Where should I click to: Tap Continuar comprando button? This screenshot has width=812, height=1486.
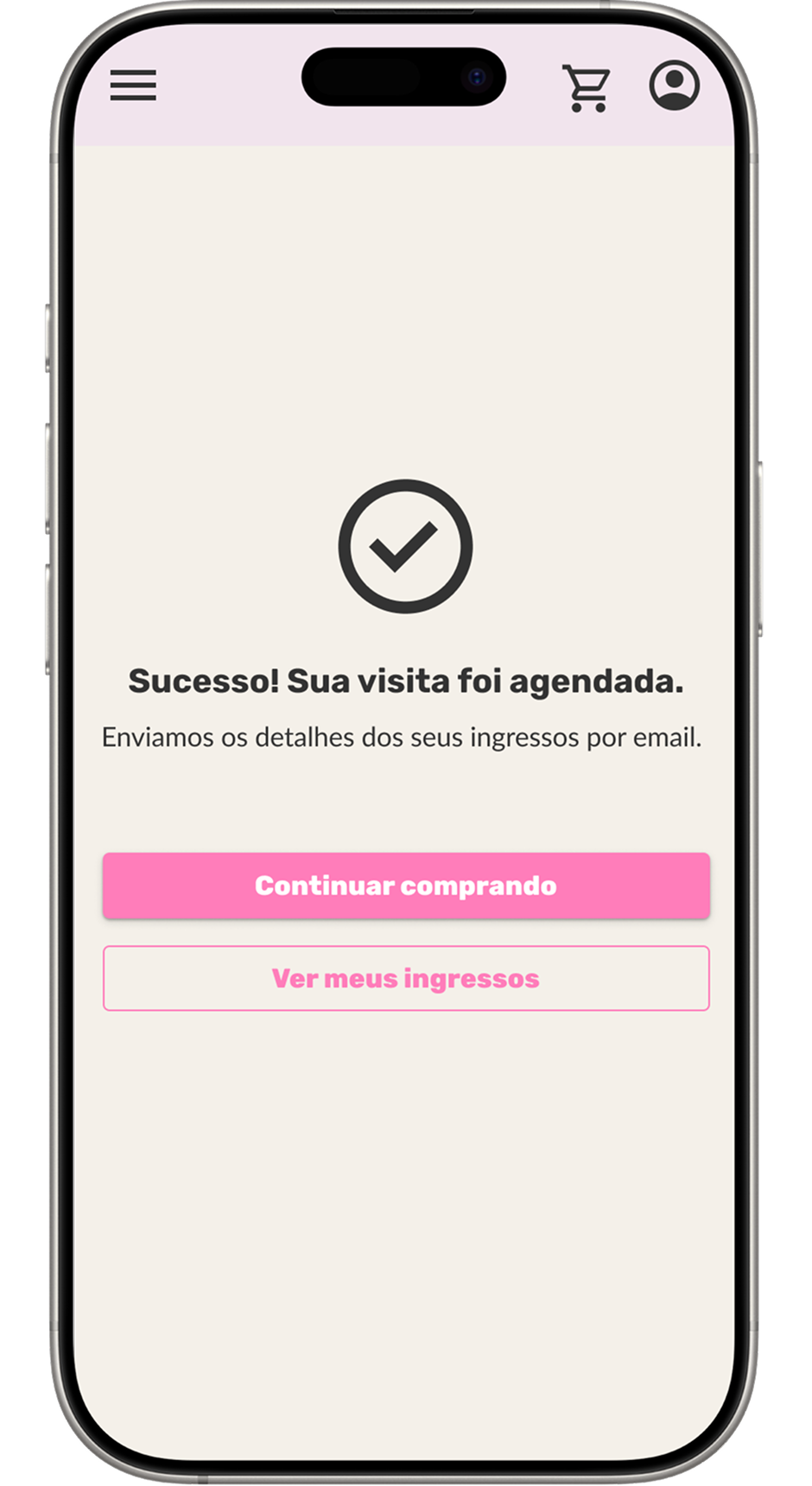(x=406, y=886)
